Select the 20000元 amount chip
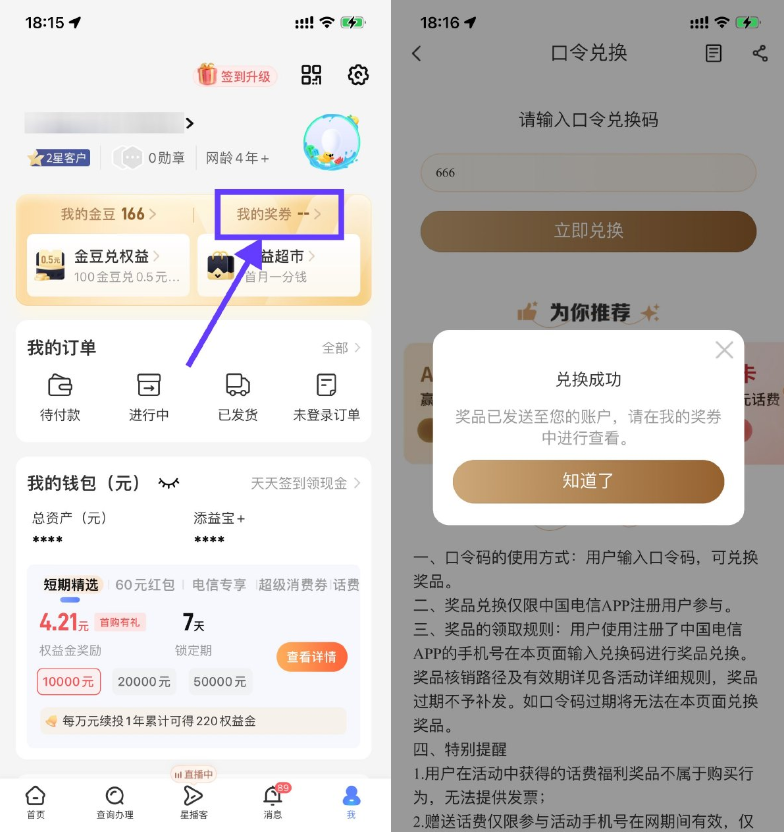This screenshot has height=832, width=784. (145, 681)
